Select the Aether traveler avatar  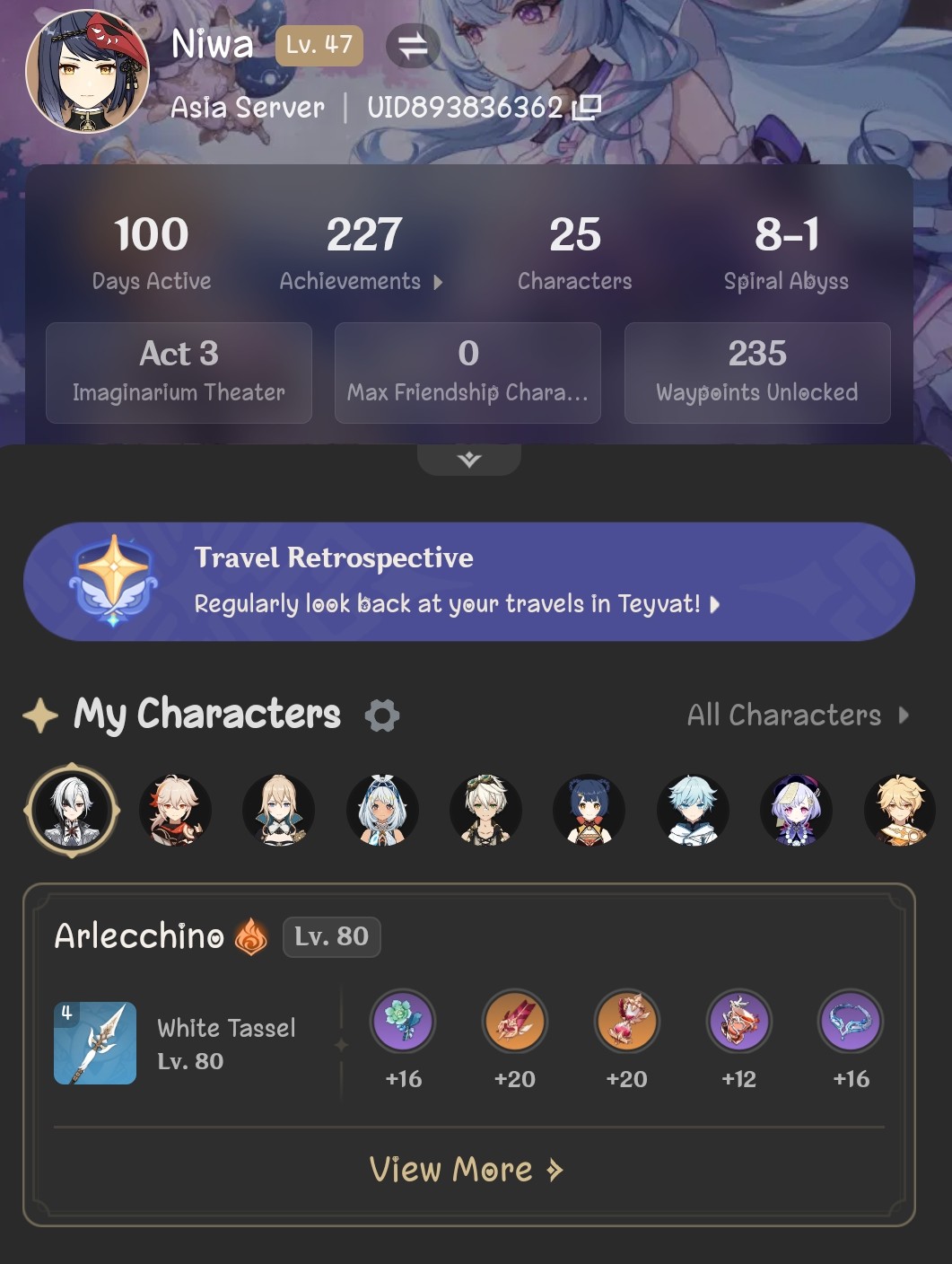(900, 811)
